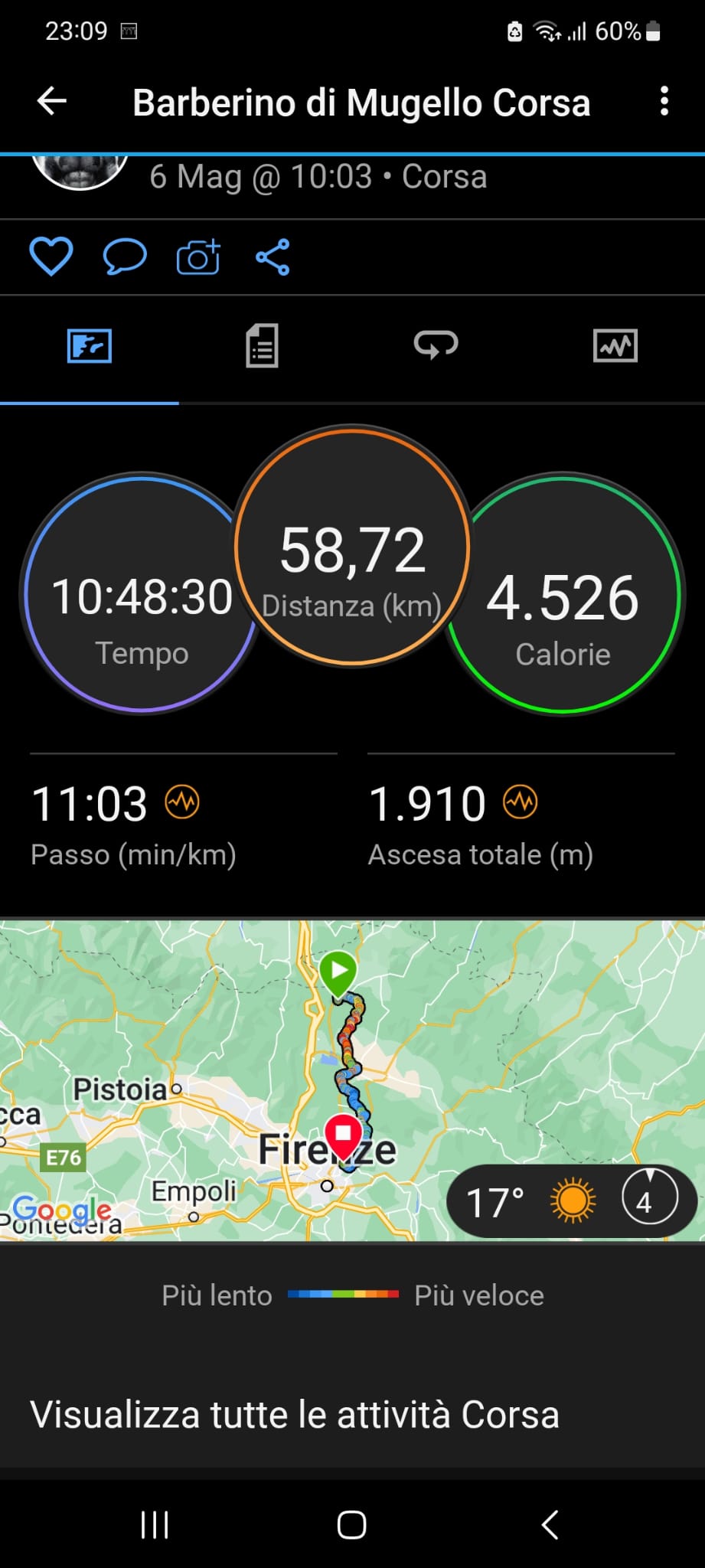Switch to the laps tab

(436, 346)
